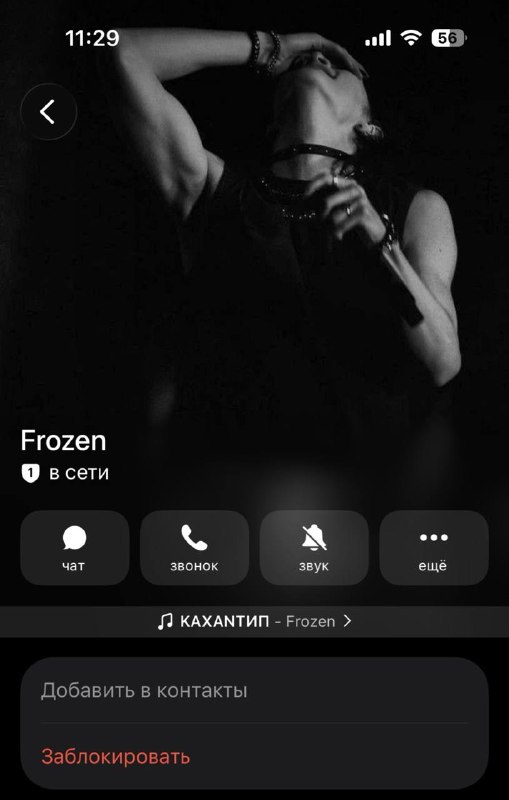The height and width of the screenshot is (800, 509).
Task: Open more options via ещё button
Action: coord(434,548)
